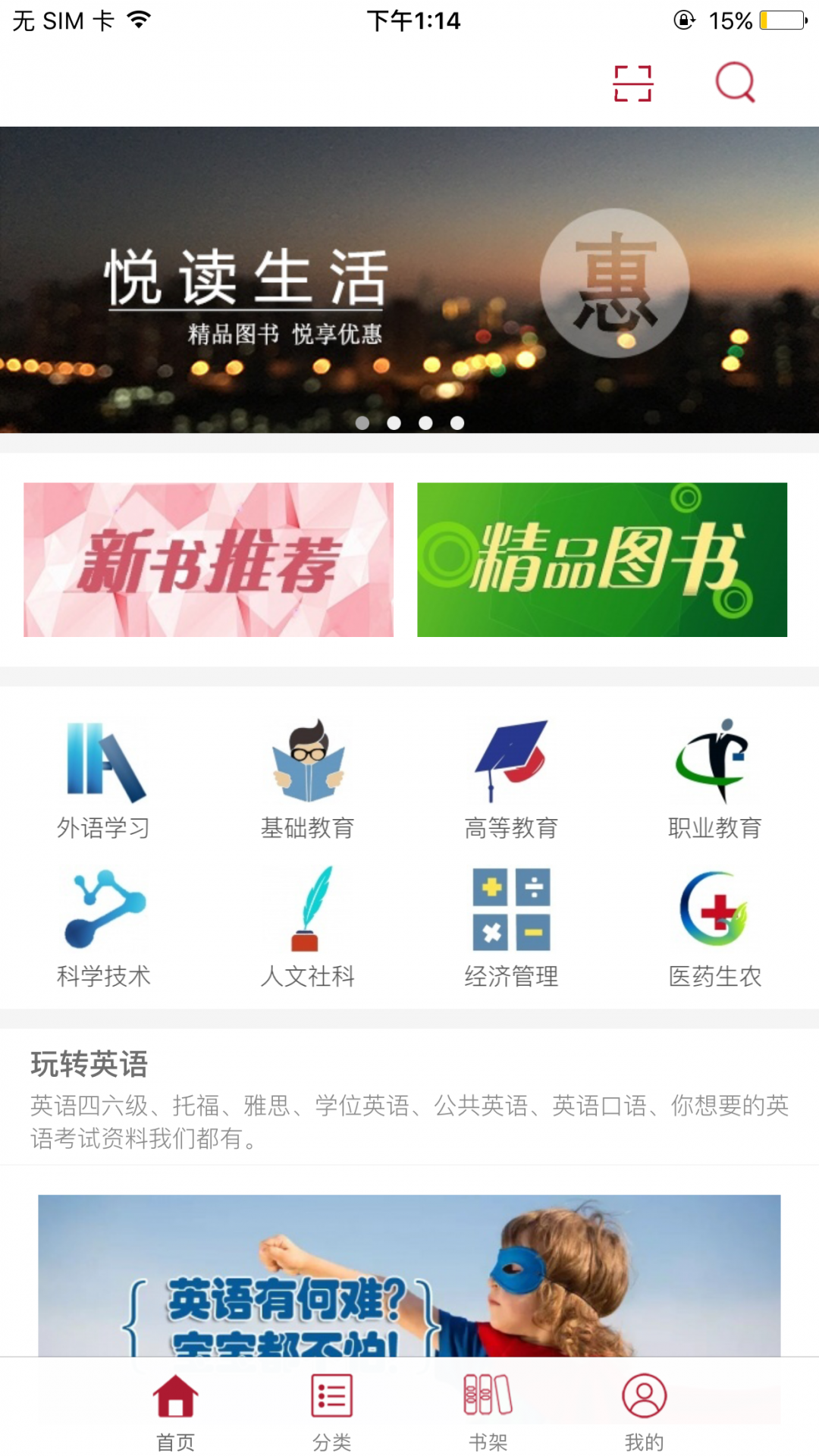Open the 新书推荐 section

coord(209,560)
